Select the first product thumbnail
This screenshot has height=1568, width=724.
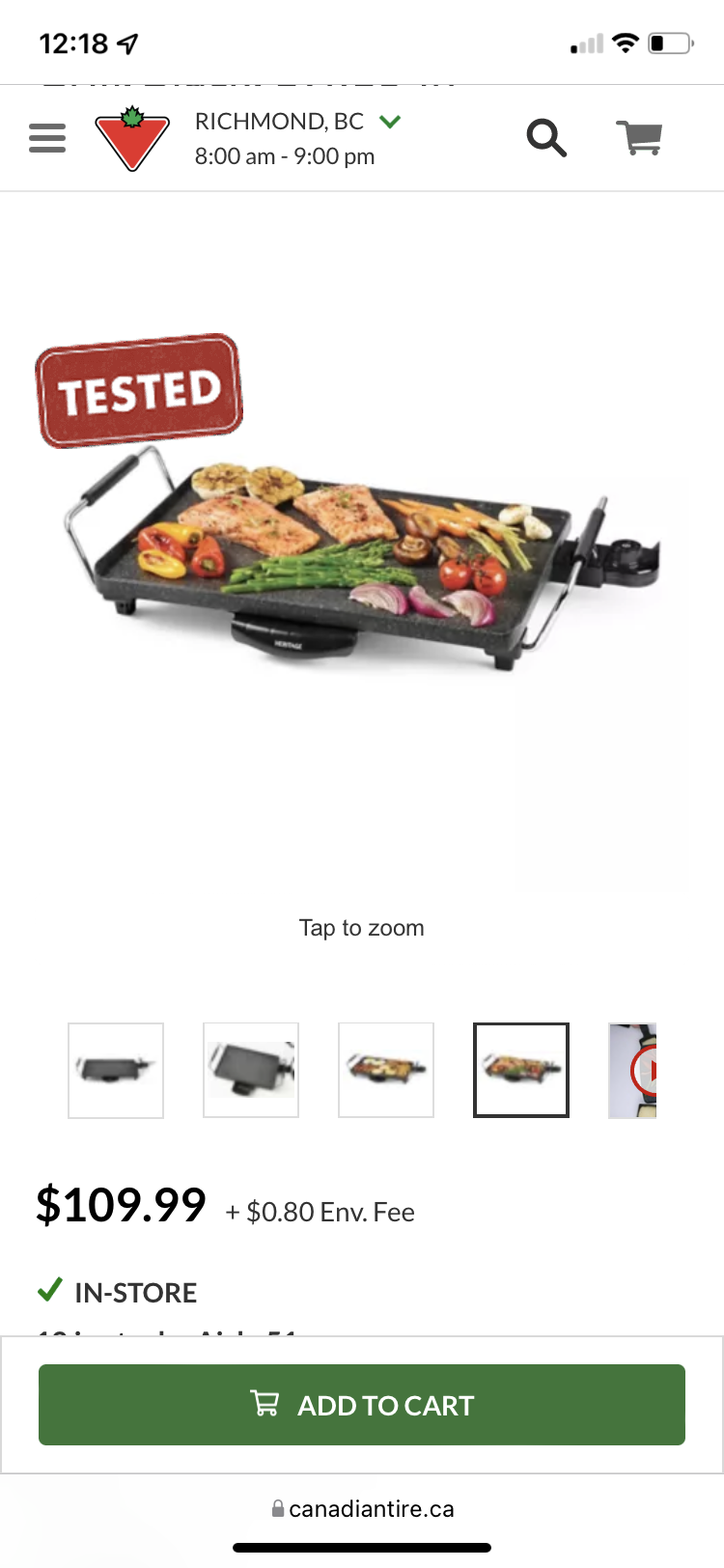tap(116, 1070)
